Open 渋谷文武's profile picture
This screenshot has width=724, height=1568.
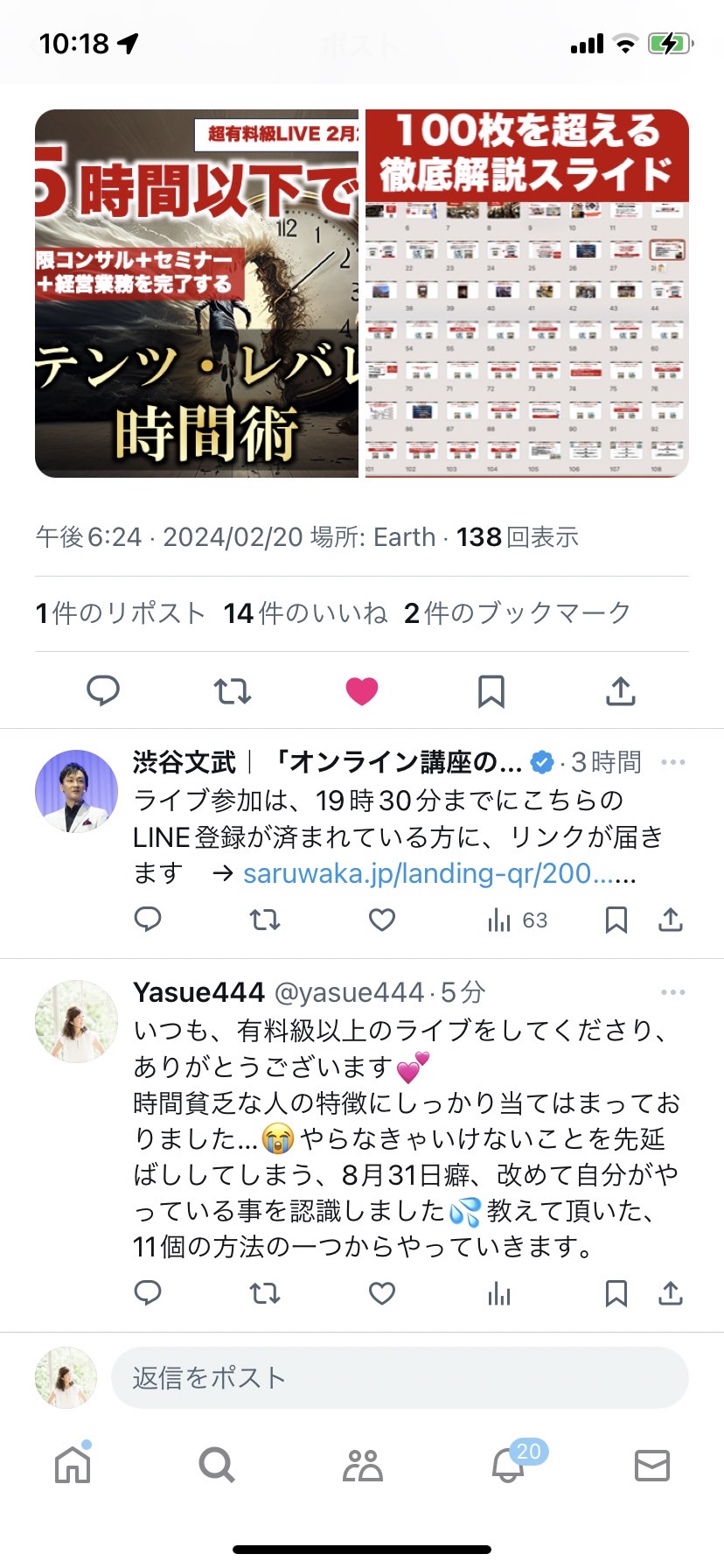pos(76,791)
